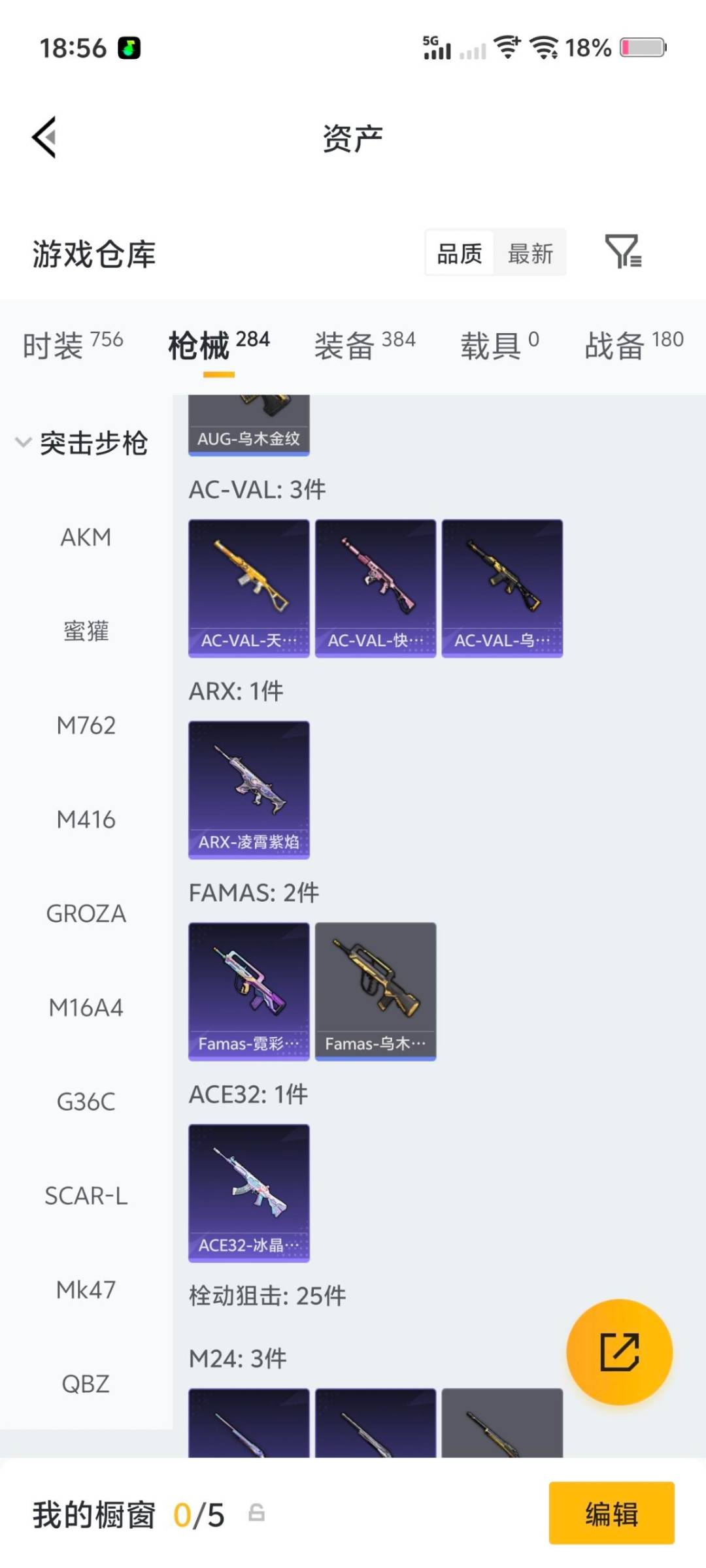
Task: Switch sorting to 最新
Action: point(531,253)
